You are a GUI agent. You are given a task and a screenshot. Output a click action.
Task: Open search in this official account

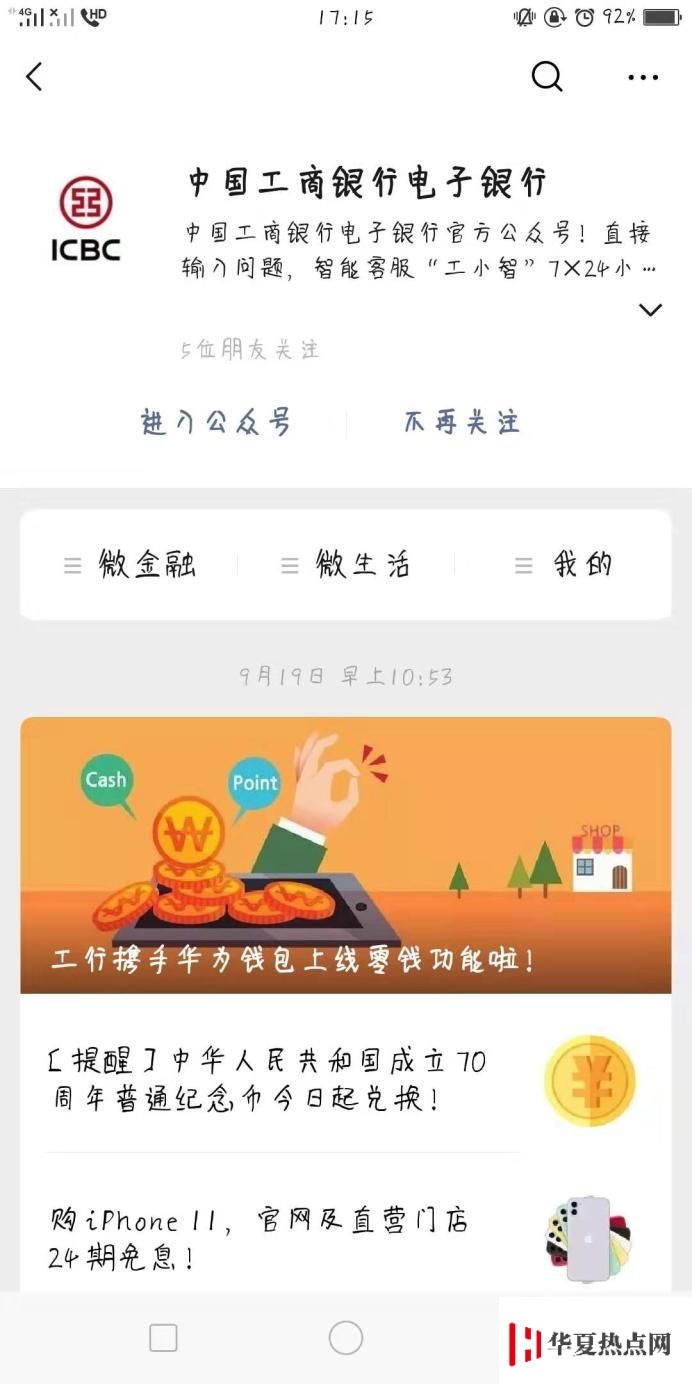click(546, 77)
